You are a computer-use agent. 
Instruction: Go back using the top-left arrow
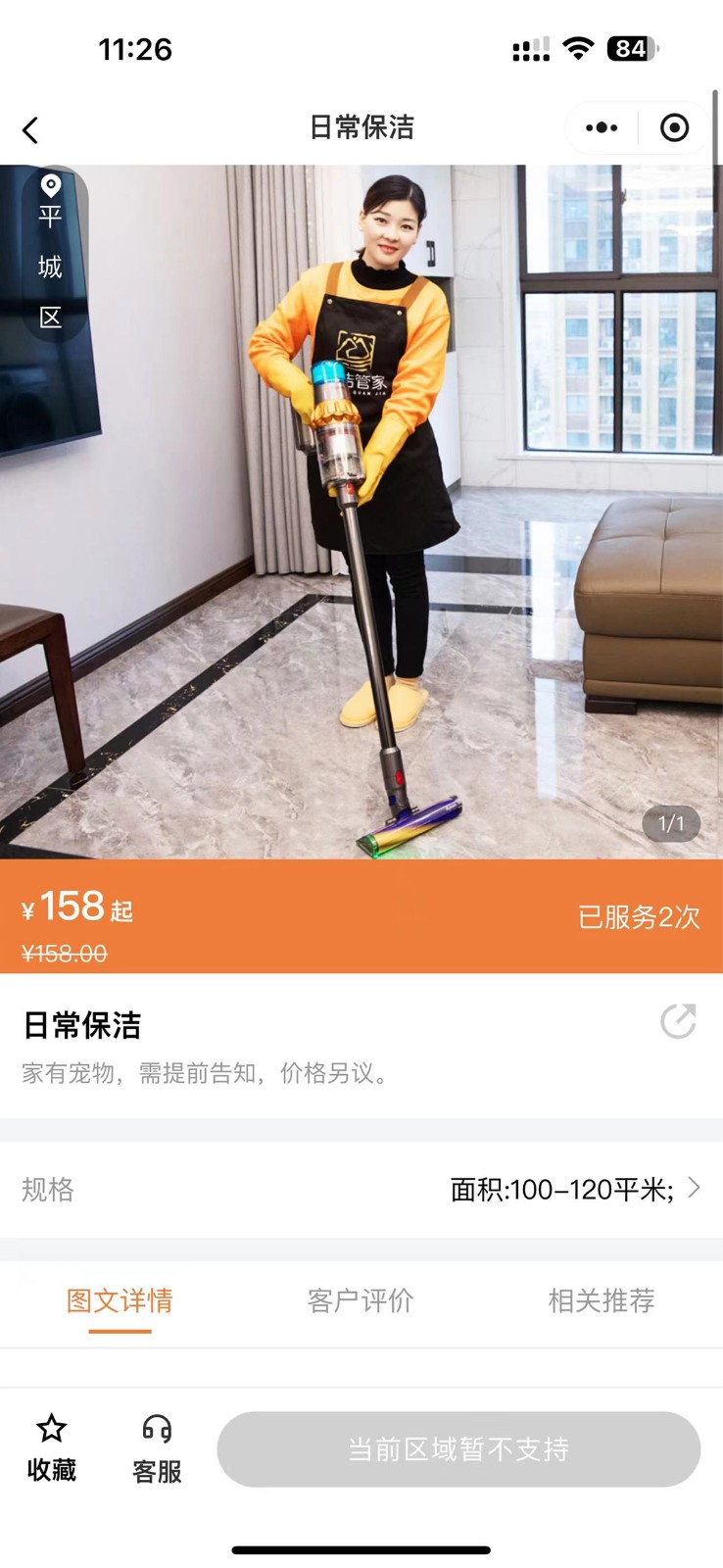(31, 129)
